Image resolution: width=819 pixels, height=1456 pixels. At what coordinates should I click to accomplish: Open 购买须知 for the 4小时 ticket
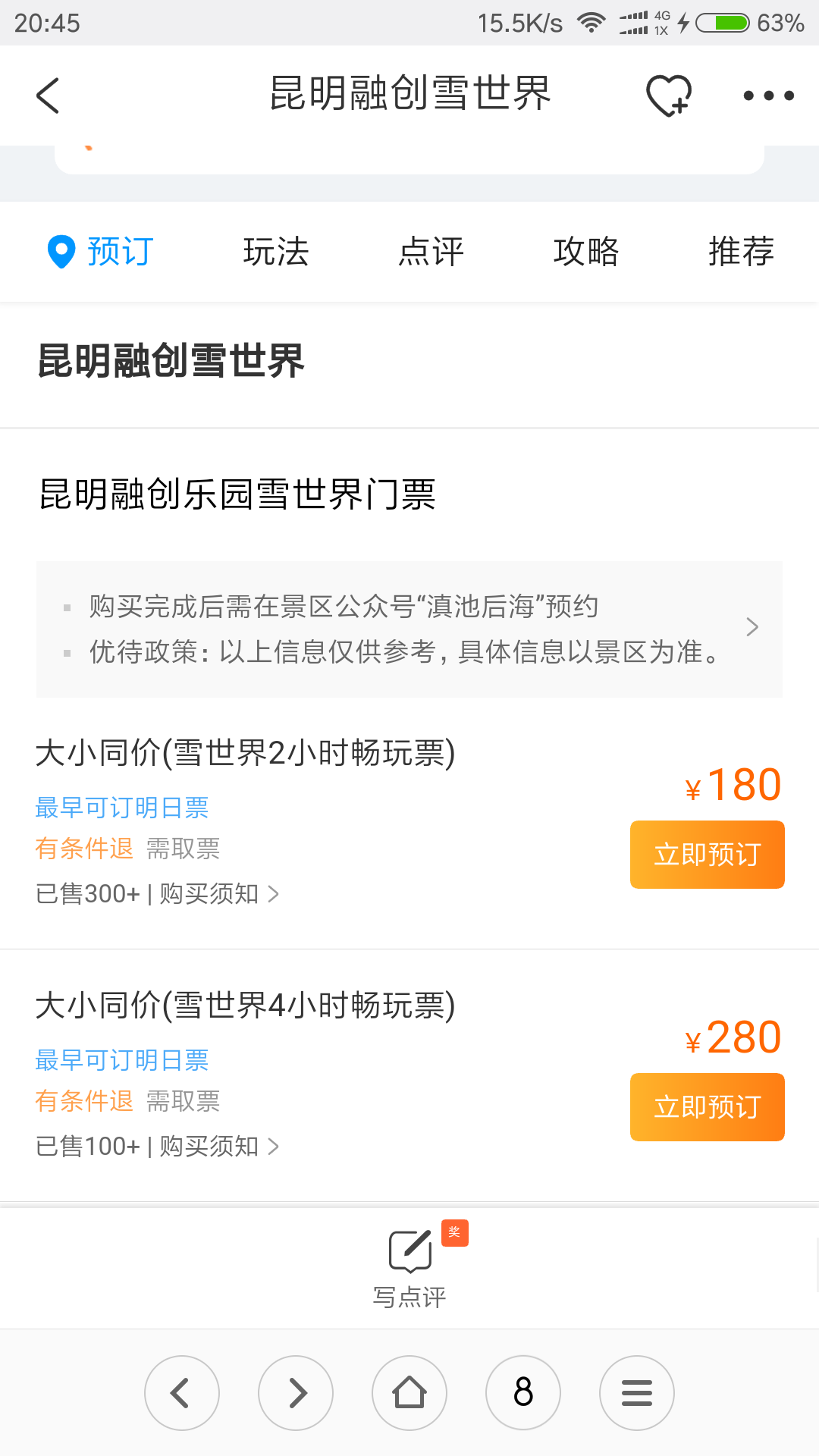pyautogui.click(x=219, y=1147)
